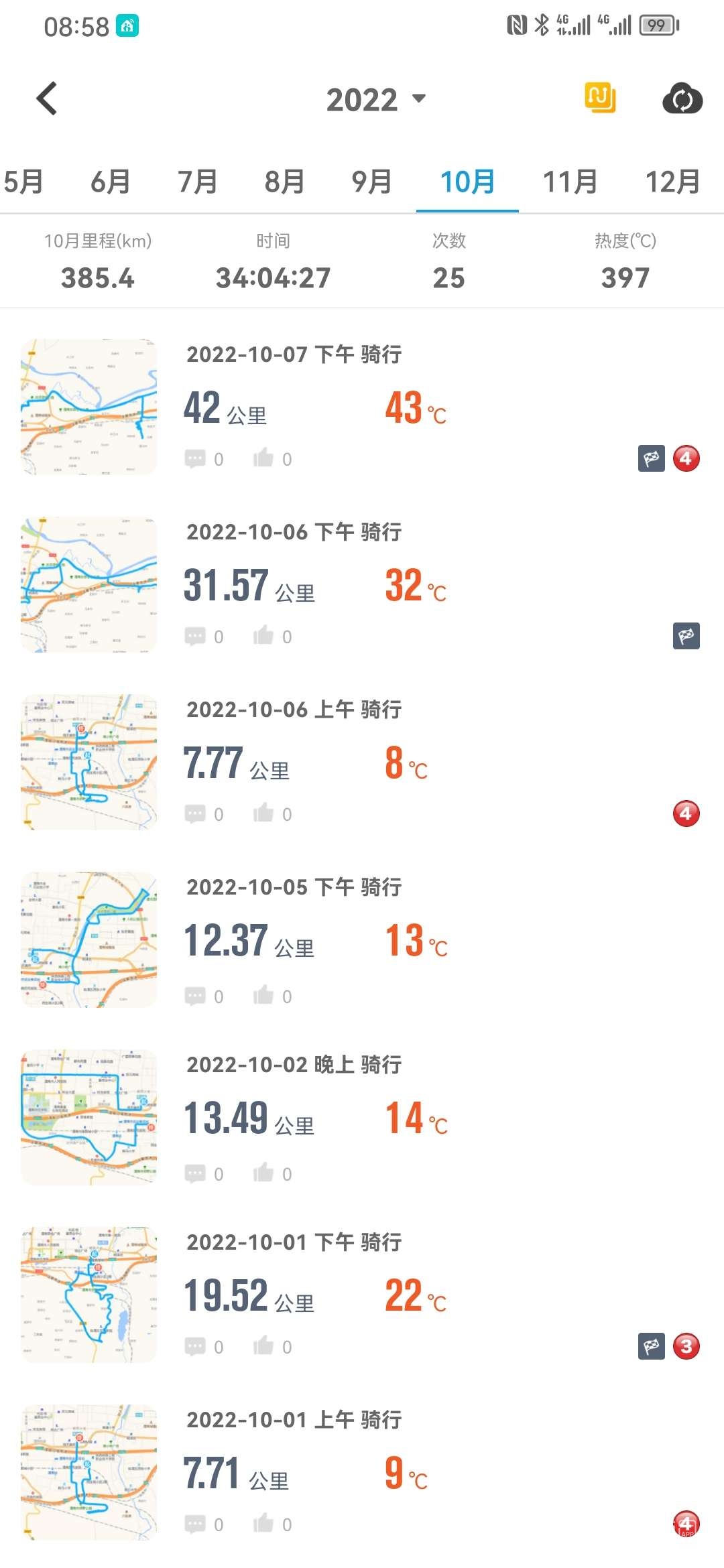The width and height of the screenshot is (724, 1568).
Task: Switch to the 12月 tab
Action: (672, 182)
